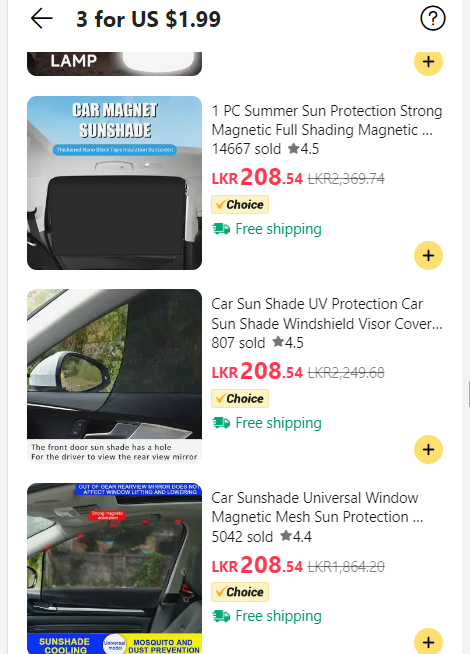Open the LAMP product image tile
Viewport: 470px width, 654px height.
click(x=114, y=64)
